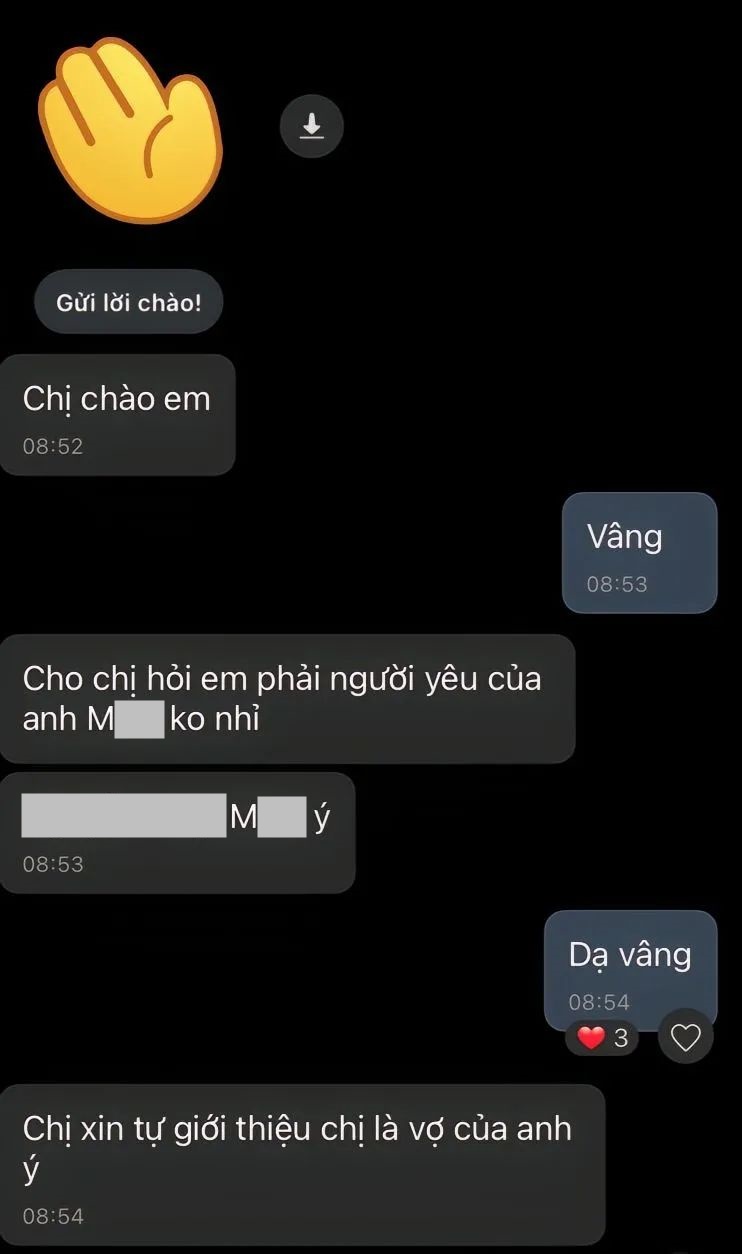React with heart to "Dạ vâng" message
This screenshot has width=742, height=1254.
[685, 1037]
